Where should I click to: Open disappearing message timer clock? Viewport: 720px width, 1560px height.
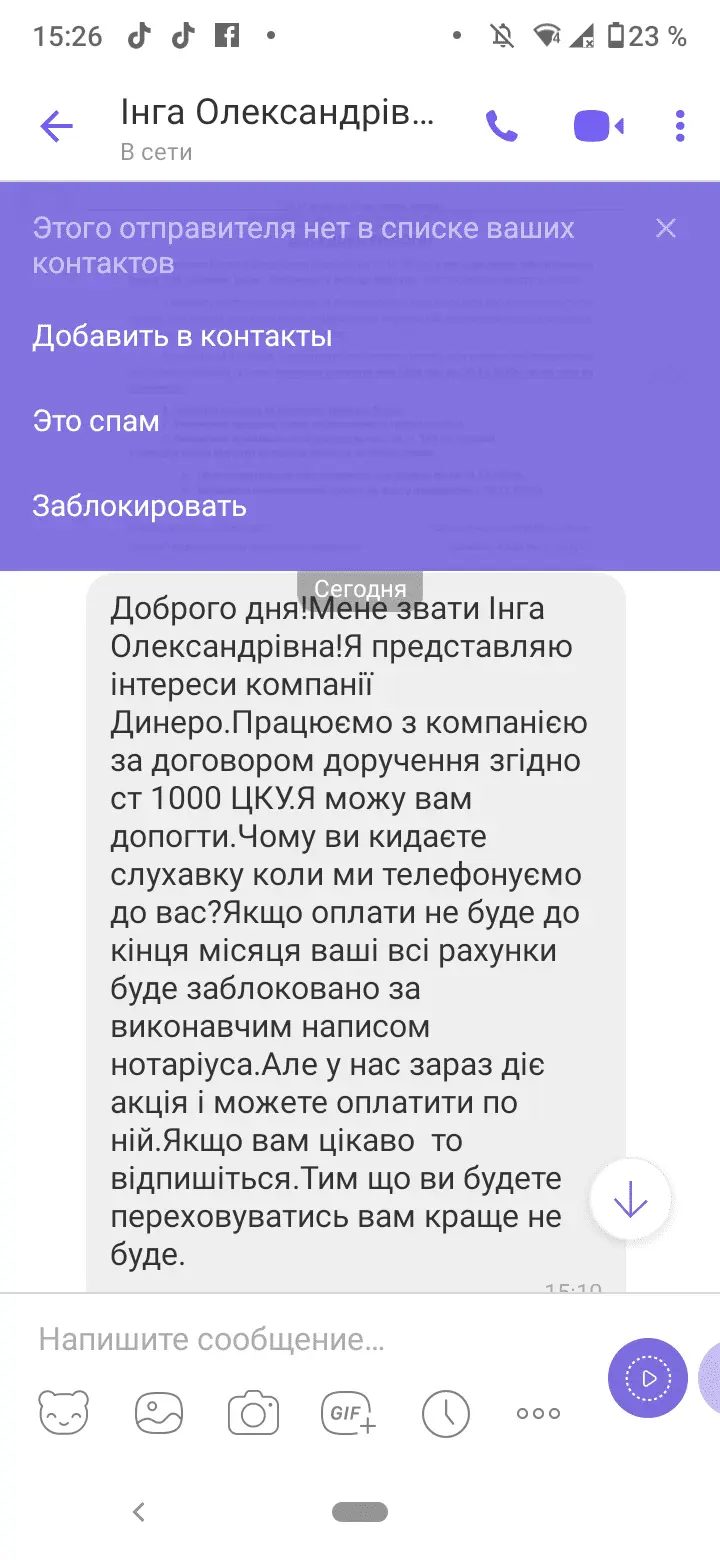click(x=445, y=1413)
